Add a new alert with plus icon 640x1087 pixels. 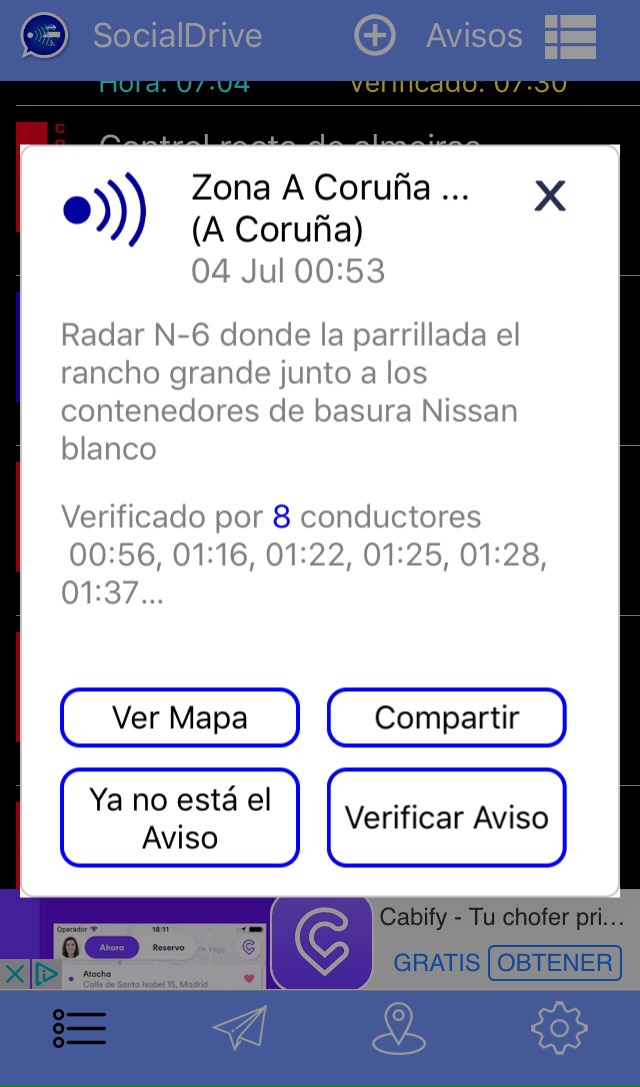375,37
